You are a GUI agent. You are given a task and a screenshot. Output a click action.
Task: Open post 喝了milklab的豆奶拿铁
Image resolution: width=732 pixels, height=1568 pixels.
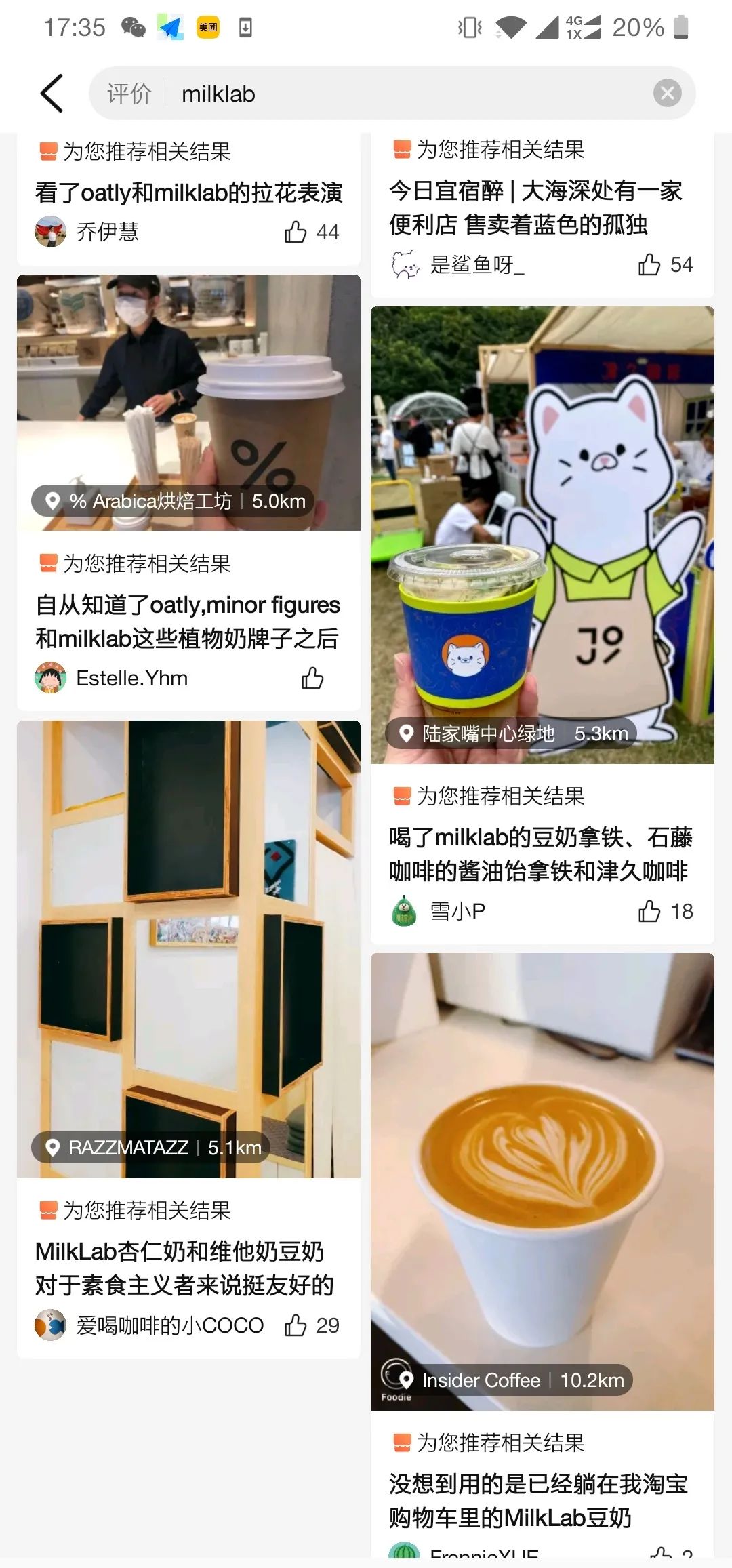540,854
